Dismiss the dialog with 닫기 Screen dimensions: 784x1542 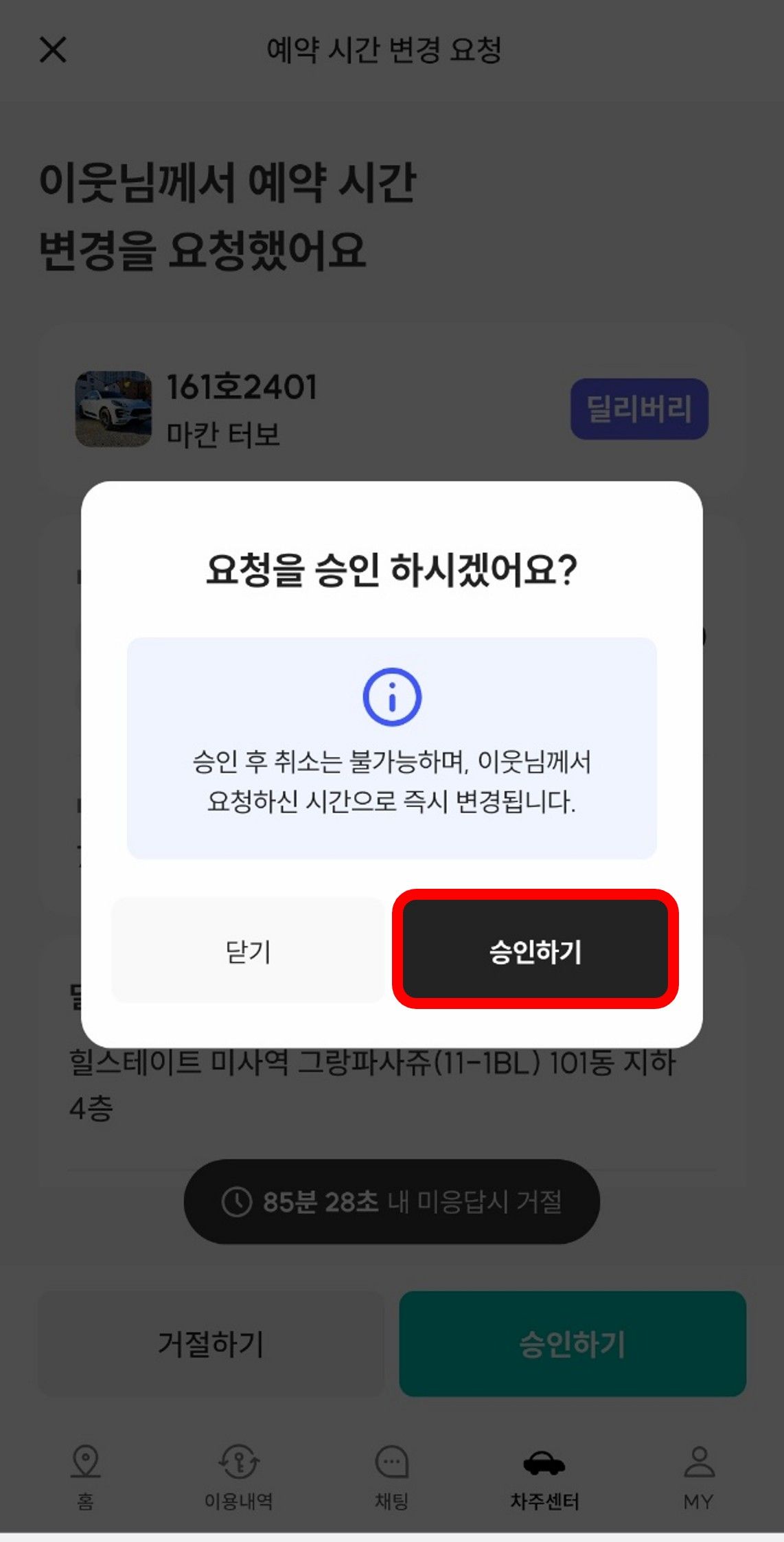(249, 951)
